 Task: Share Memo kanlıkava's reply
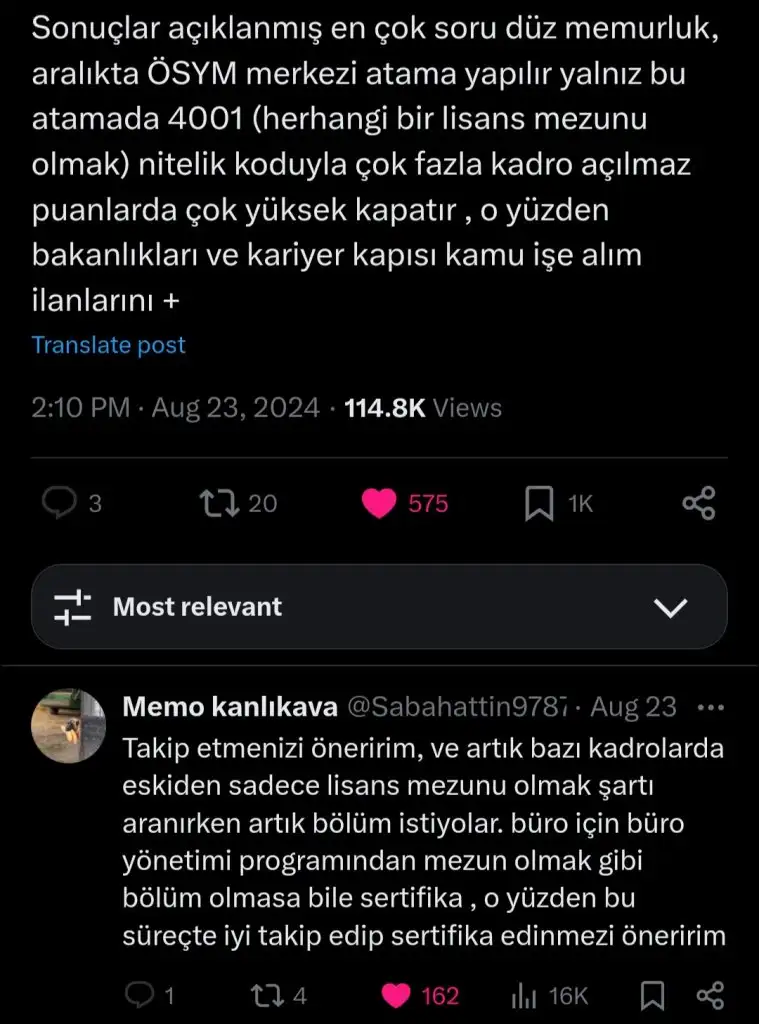point(710,995)
